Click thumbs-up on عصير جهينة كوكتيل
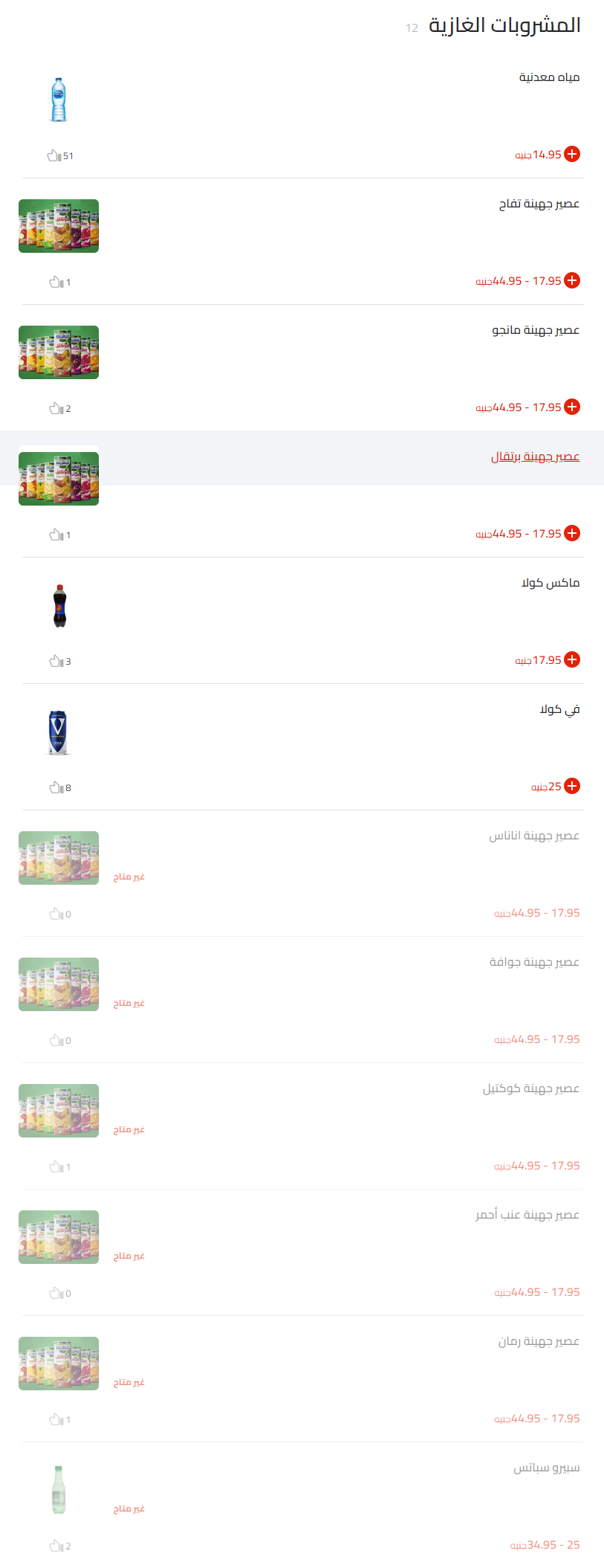Screen dimensions: 604x1568 pyautogui.click(x=55, y=1166)
